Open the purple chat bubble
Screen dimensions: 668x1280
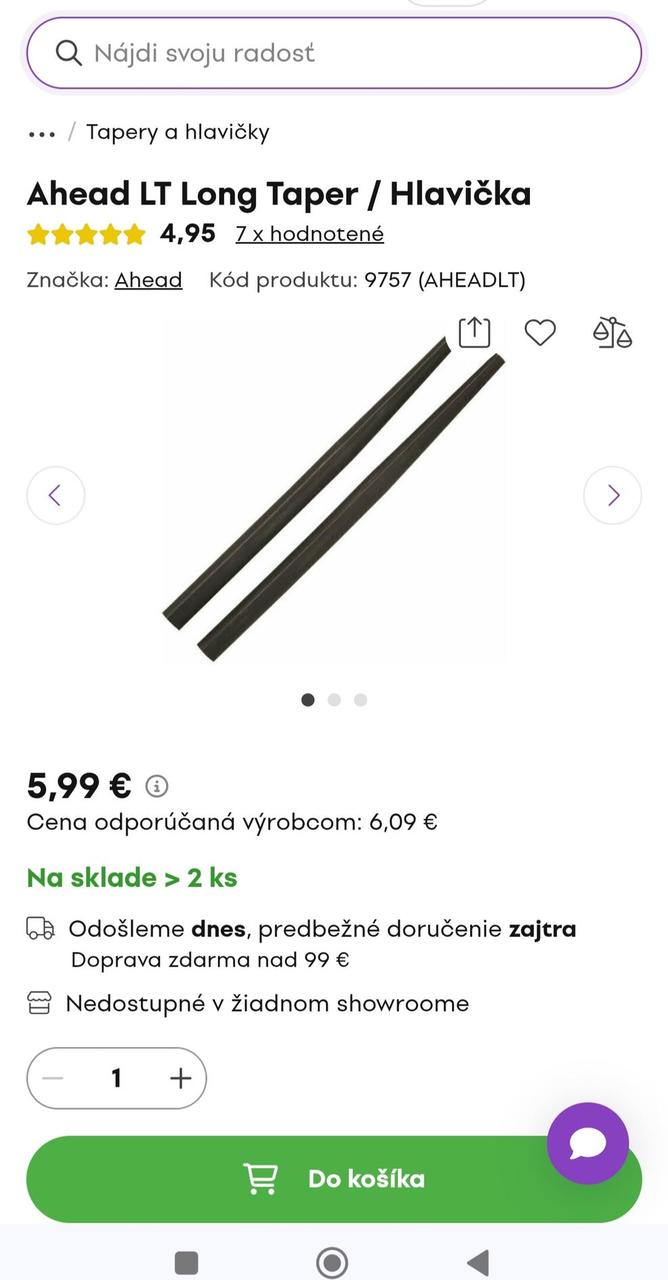(x=588, y=1143)
